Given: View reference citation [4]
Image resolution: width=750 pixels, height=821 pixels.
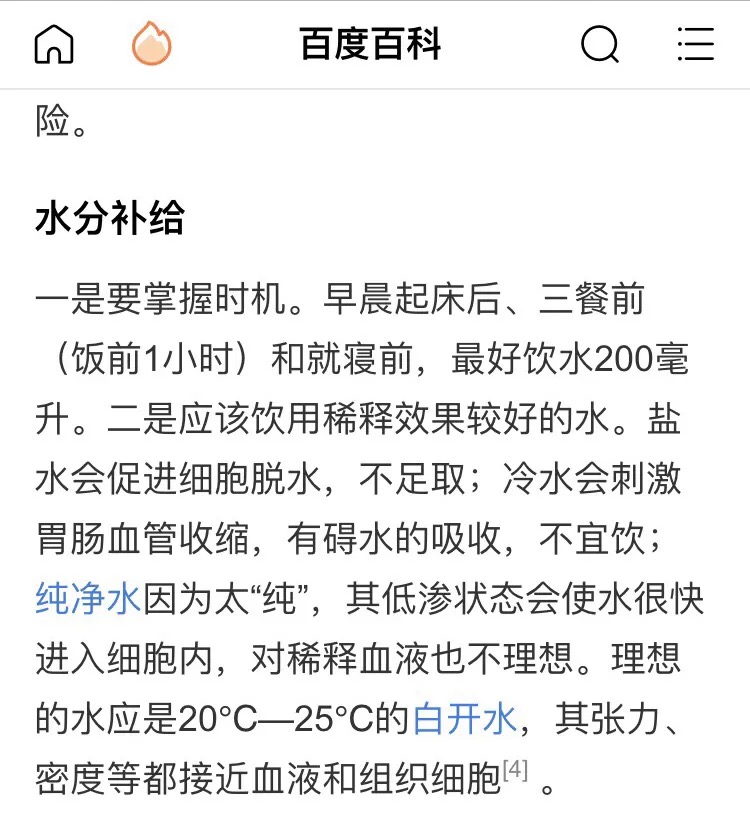Looking at the screenshot, I should point(515,771).
